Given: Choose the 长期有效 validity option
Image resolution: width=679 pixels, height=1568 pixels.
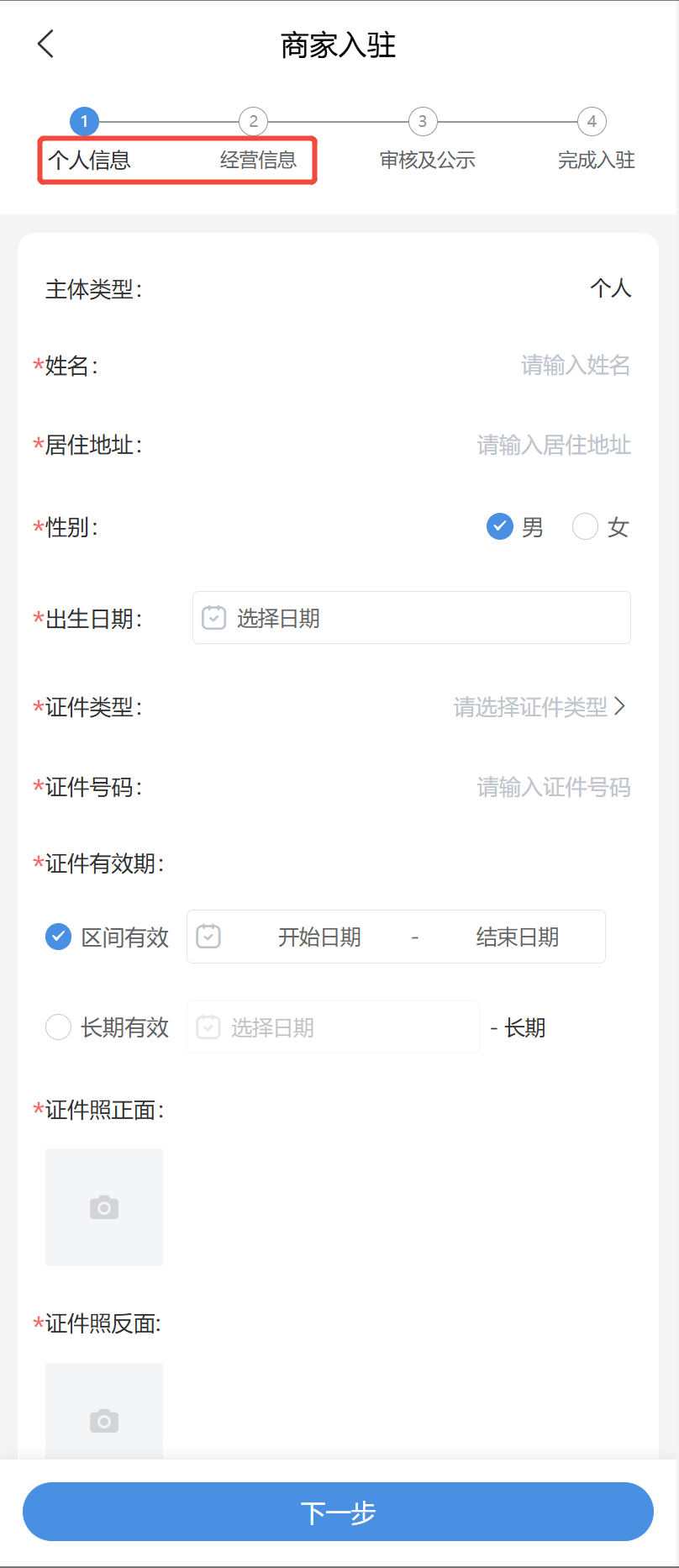Looking at the screenshot, I should pos(59,1027).
